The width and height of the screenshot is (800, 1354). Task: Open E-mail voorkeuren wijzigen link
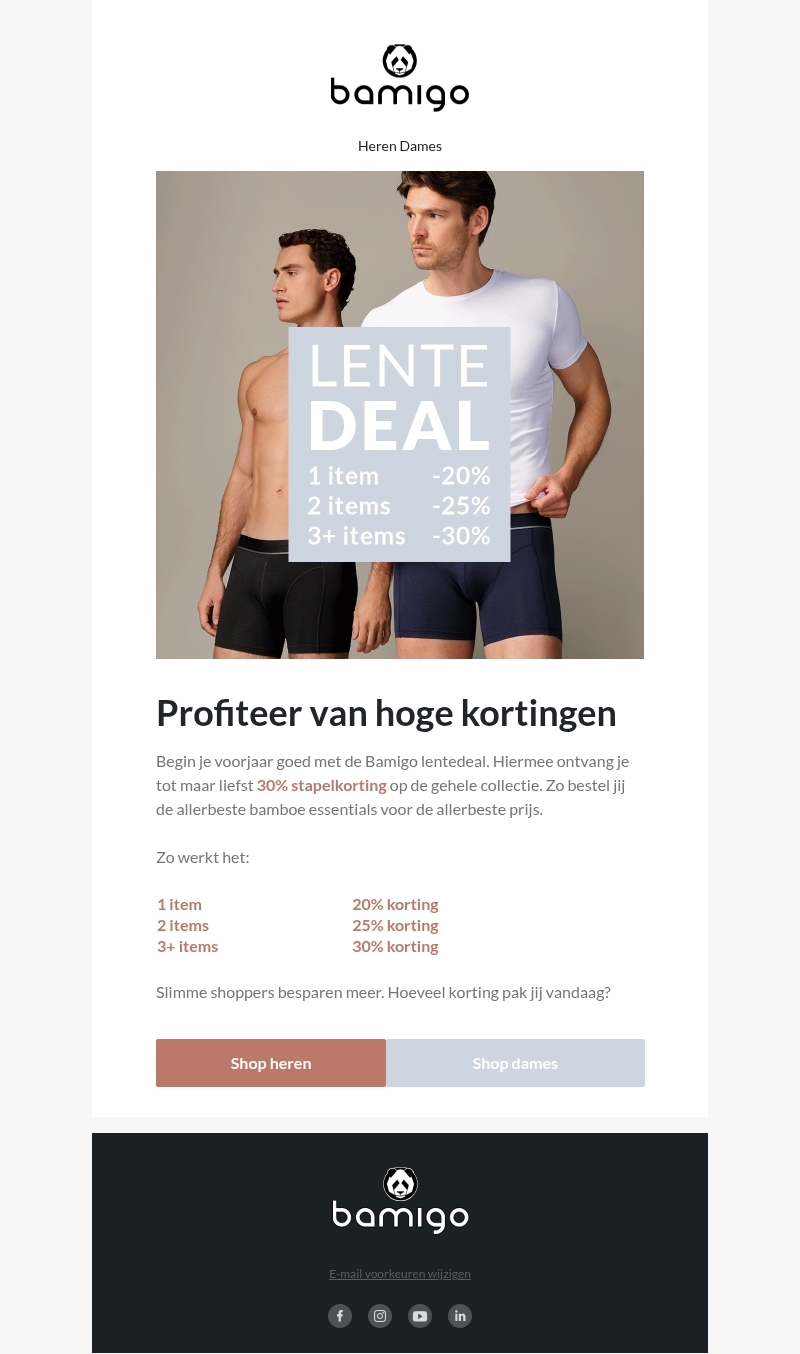pos(400,1274)
